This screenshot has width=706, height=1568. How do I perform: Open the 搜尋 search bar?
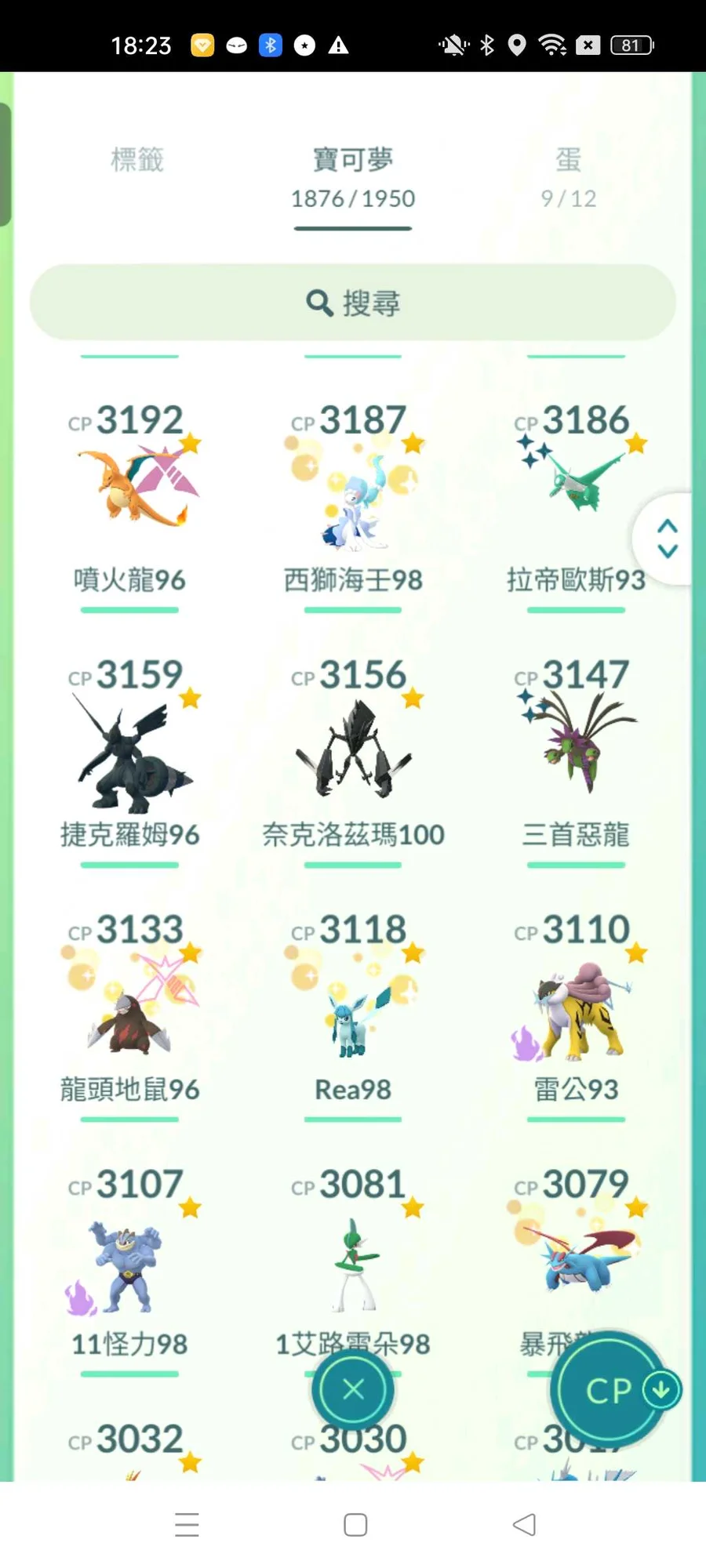[353, 303]
